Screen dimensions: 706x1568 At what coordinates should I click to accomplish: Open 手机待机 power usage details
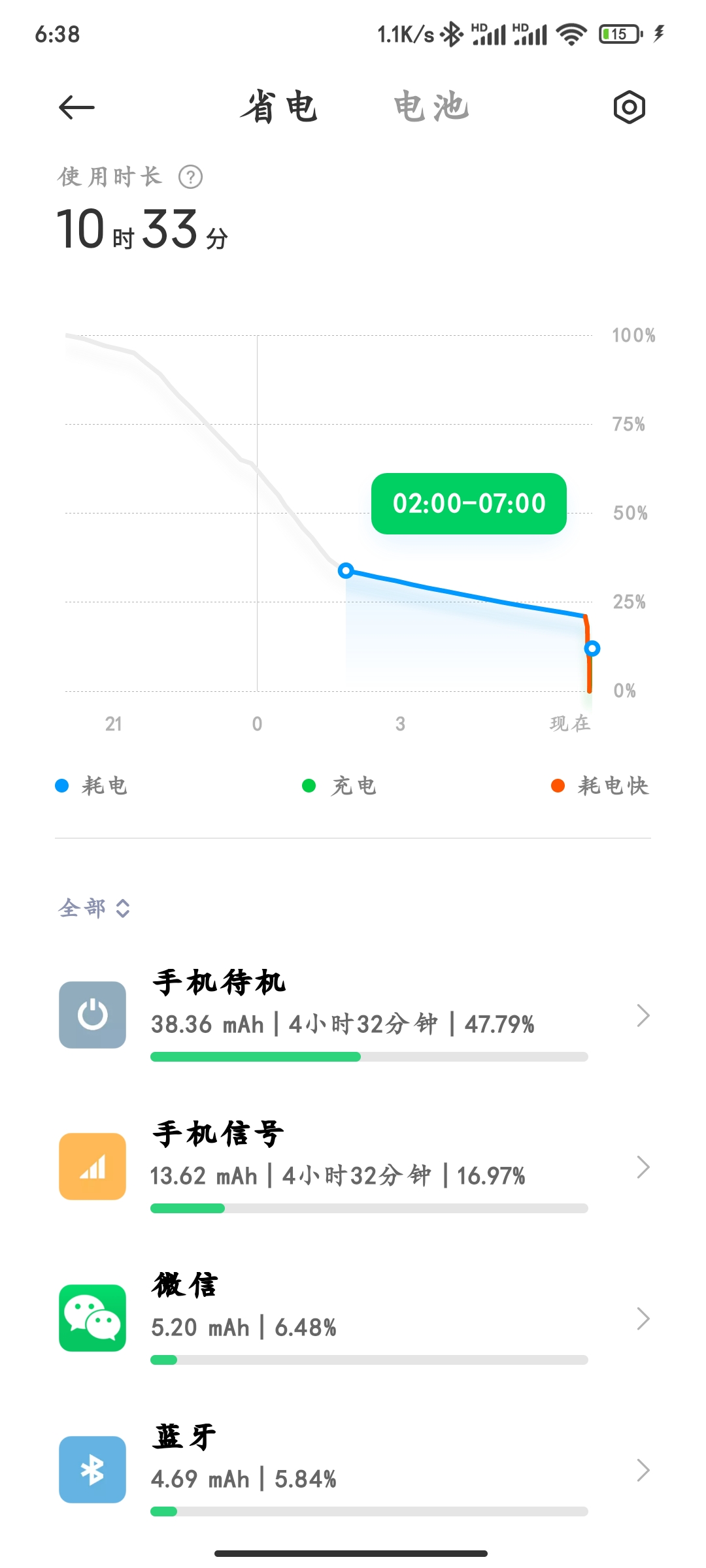[353, 1015]
